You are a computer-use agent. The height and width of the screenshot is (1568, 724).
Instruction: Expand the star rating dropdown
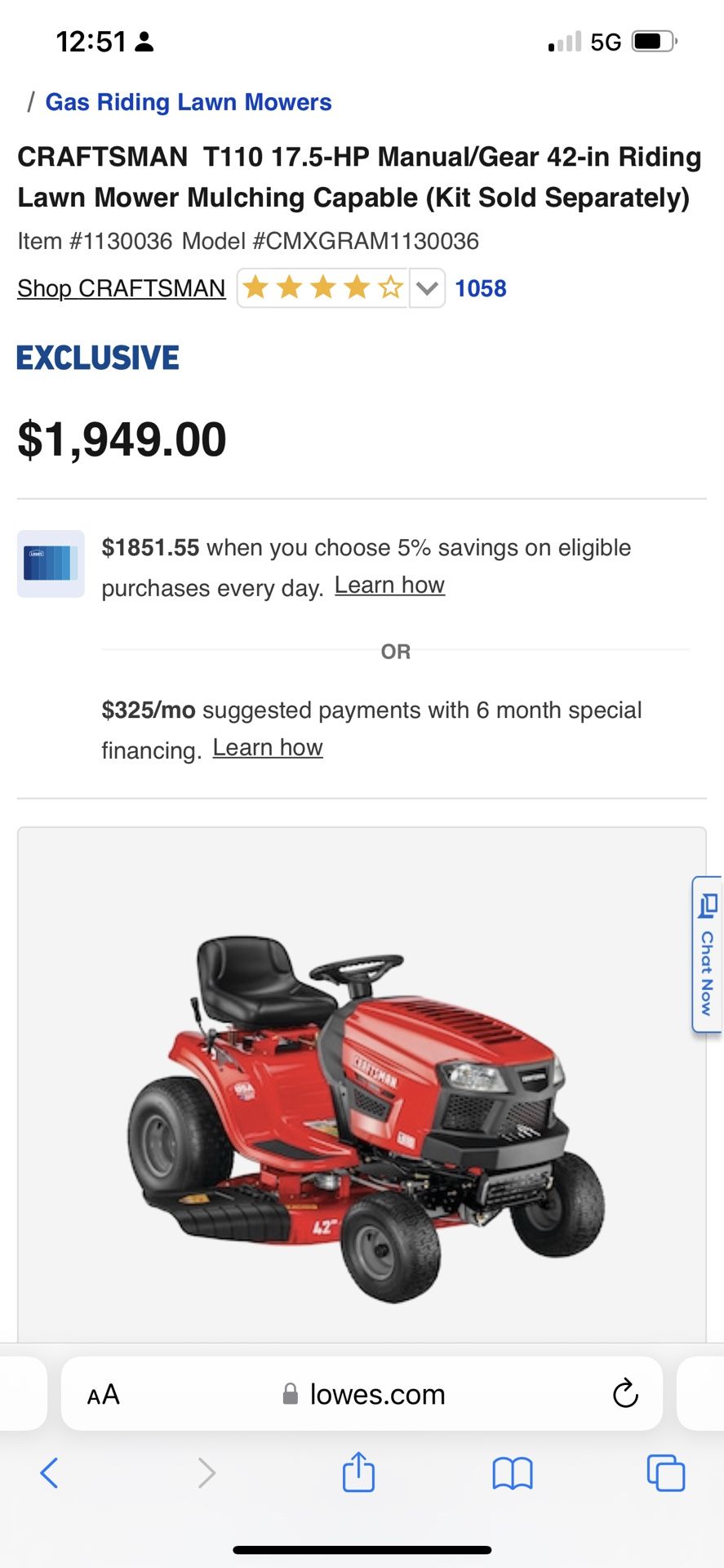[427, 287]
